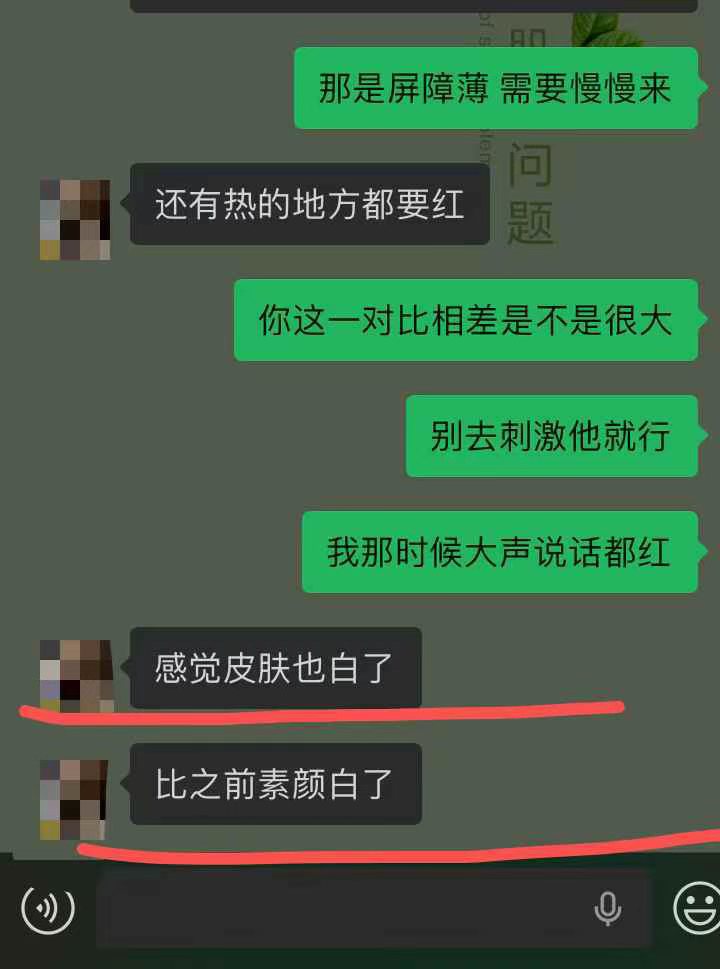Focus the message text field
Image resolution: width=720 pixels, height=969 pixels.
tap(340, 908)
